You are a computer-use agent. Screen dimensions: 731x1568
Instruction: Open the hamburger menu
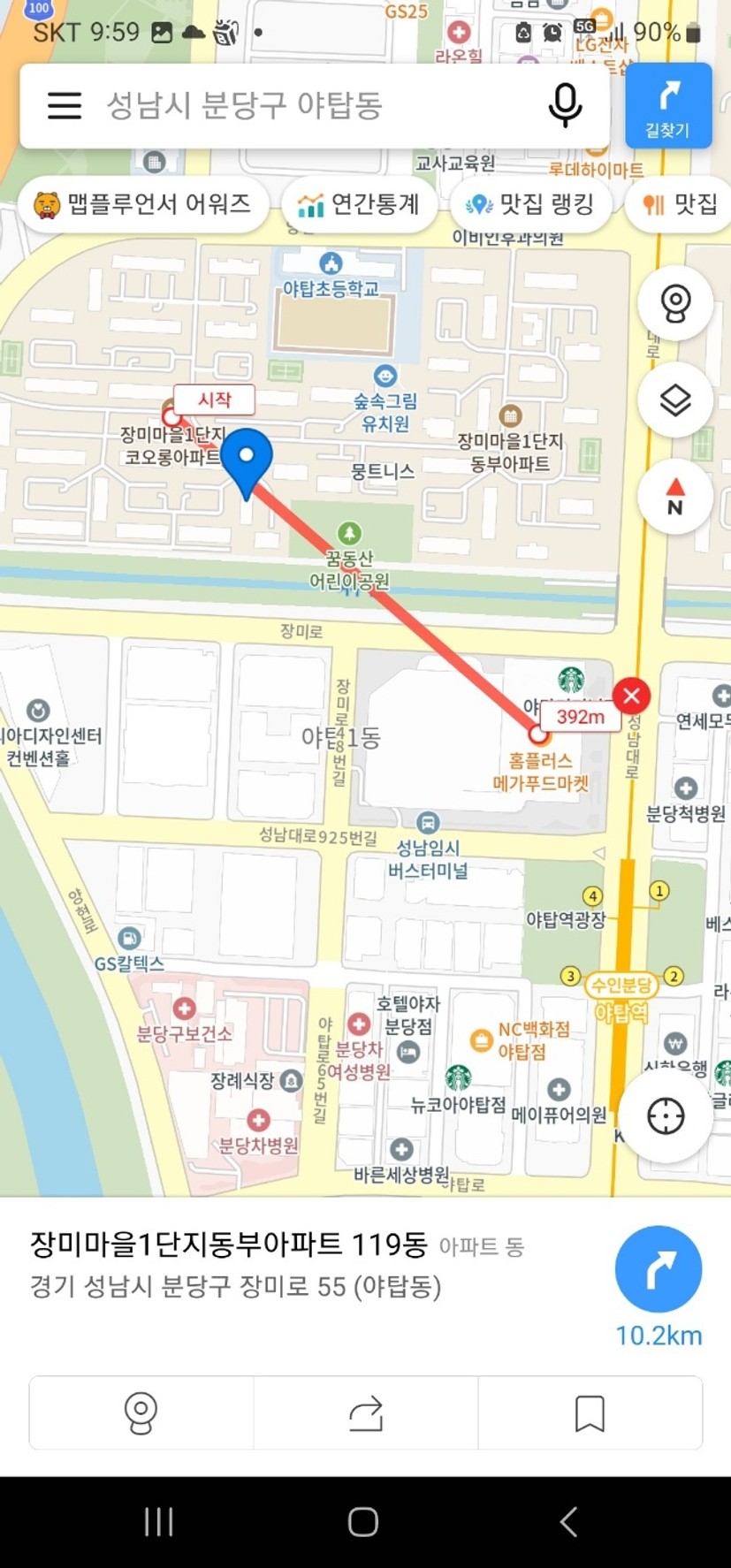click(x=65, y=106)
